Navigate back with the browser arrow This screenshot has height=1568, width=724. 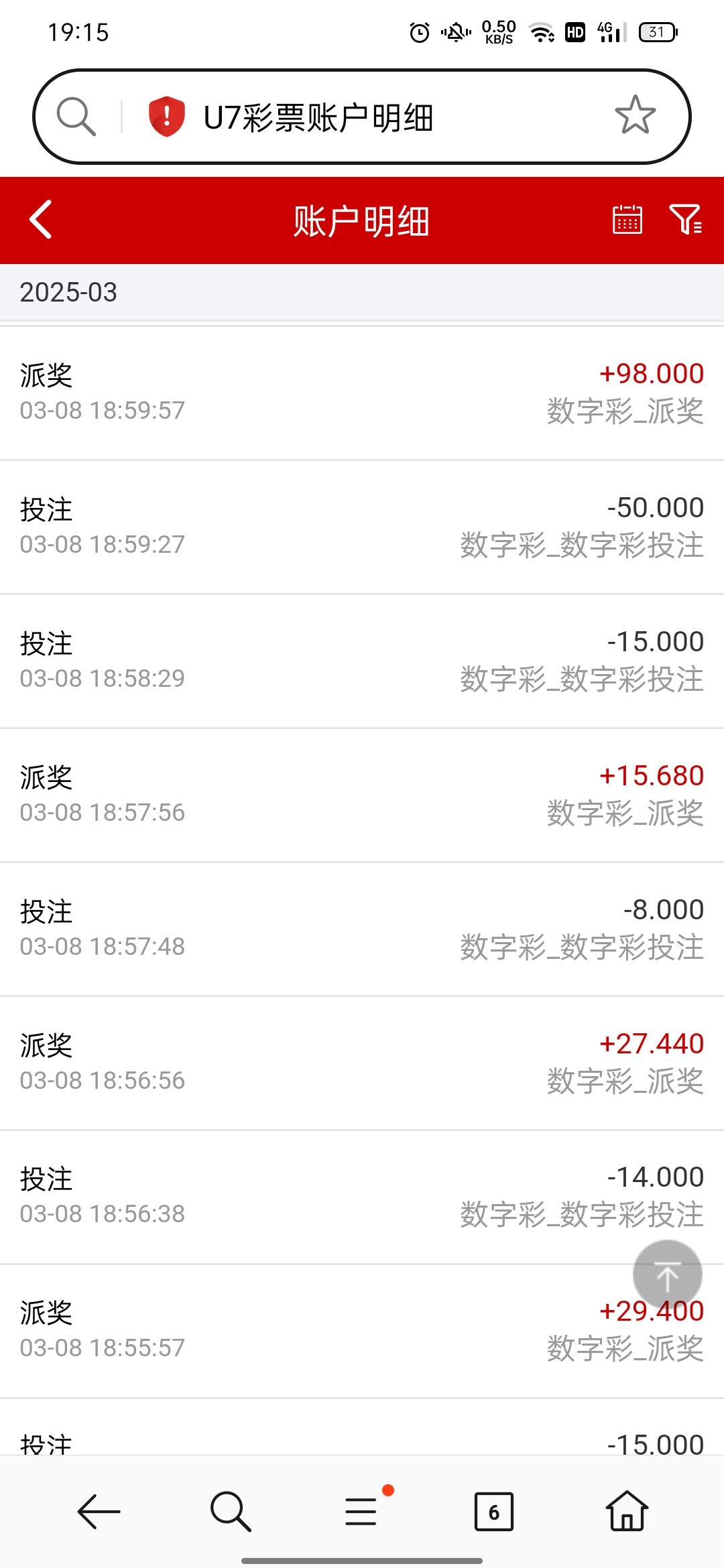99,1512
